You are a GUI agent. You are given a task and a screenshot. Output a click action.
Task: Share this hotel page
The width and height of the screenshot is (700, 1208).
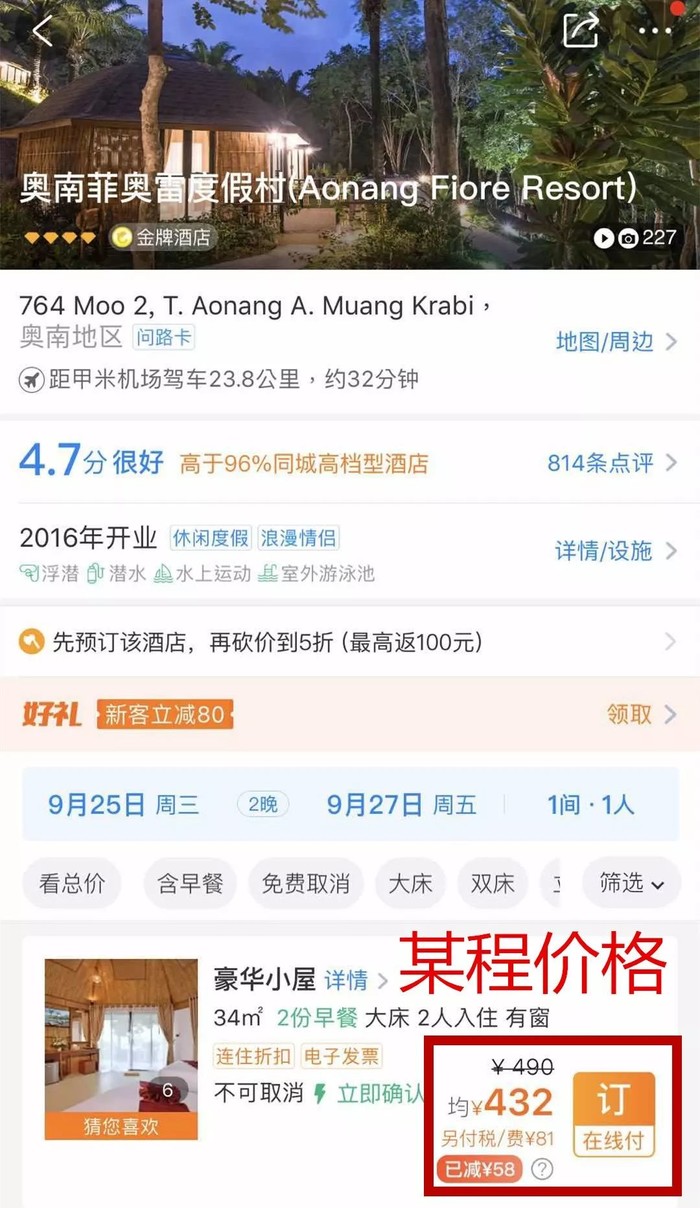(x=581, y=31)
